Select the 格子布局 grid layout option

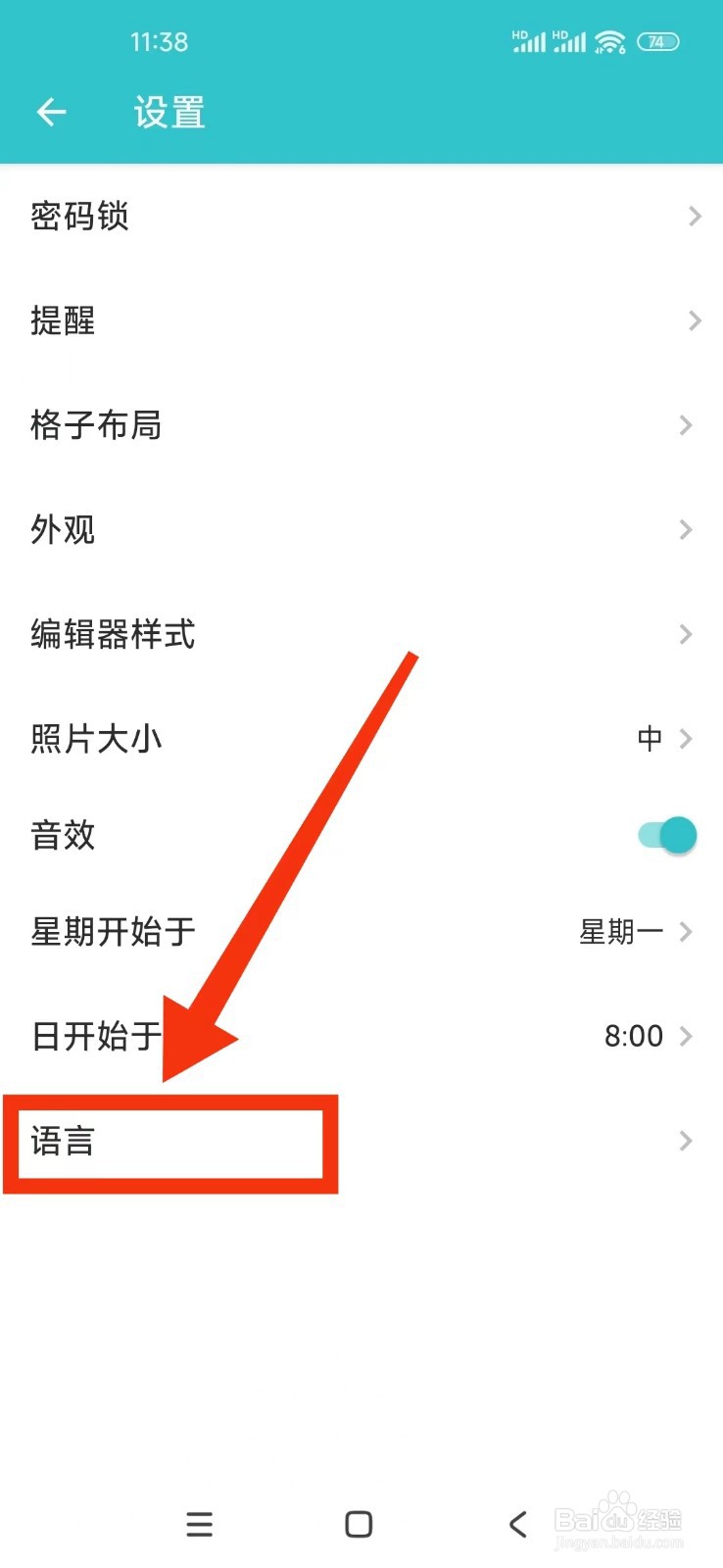361,425
